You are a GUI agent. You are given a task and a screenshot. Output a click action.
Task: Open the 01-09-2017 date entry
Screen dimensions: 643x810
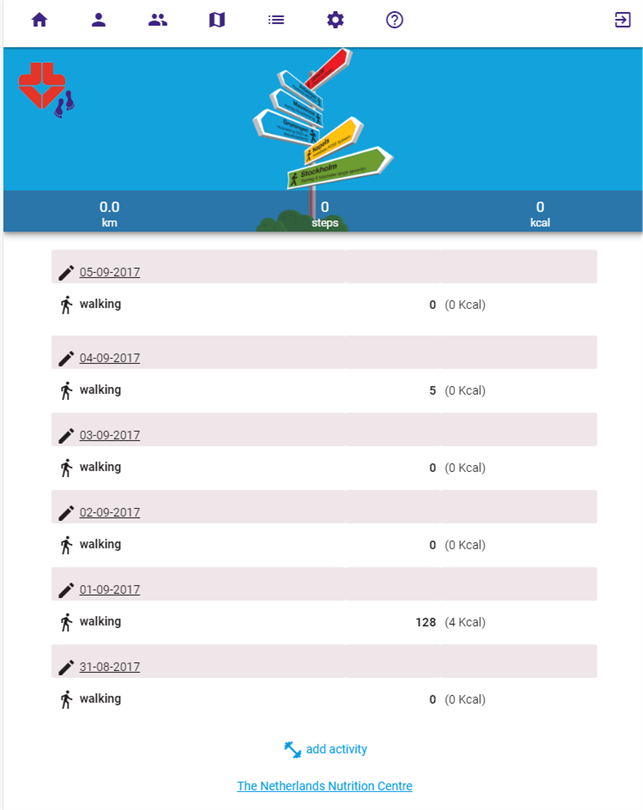[x=110, y=590]
